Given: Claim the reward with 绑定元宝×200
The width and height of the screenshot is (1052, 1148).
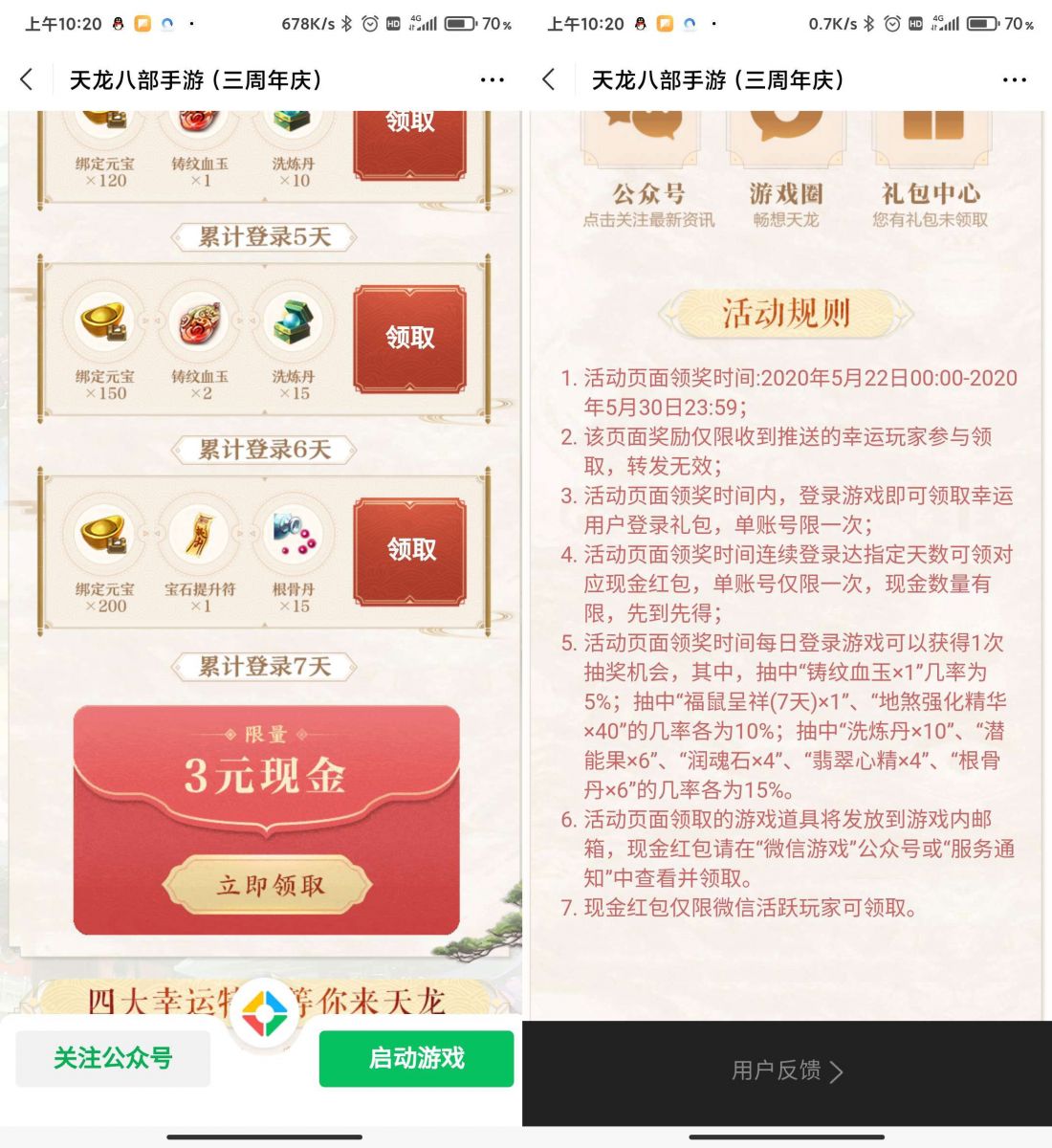Looking at the screenshot, I should [410, 550].
